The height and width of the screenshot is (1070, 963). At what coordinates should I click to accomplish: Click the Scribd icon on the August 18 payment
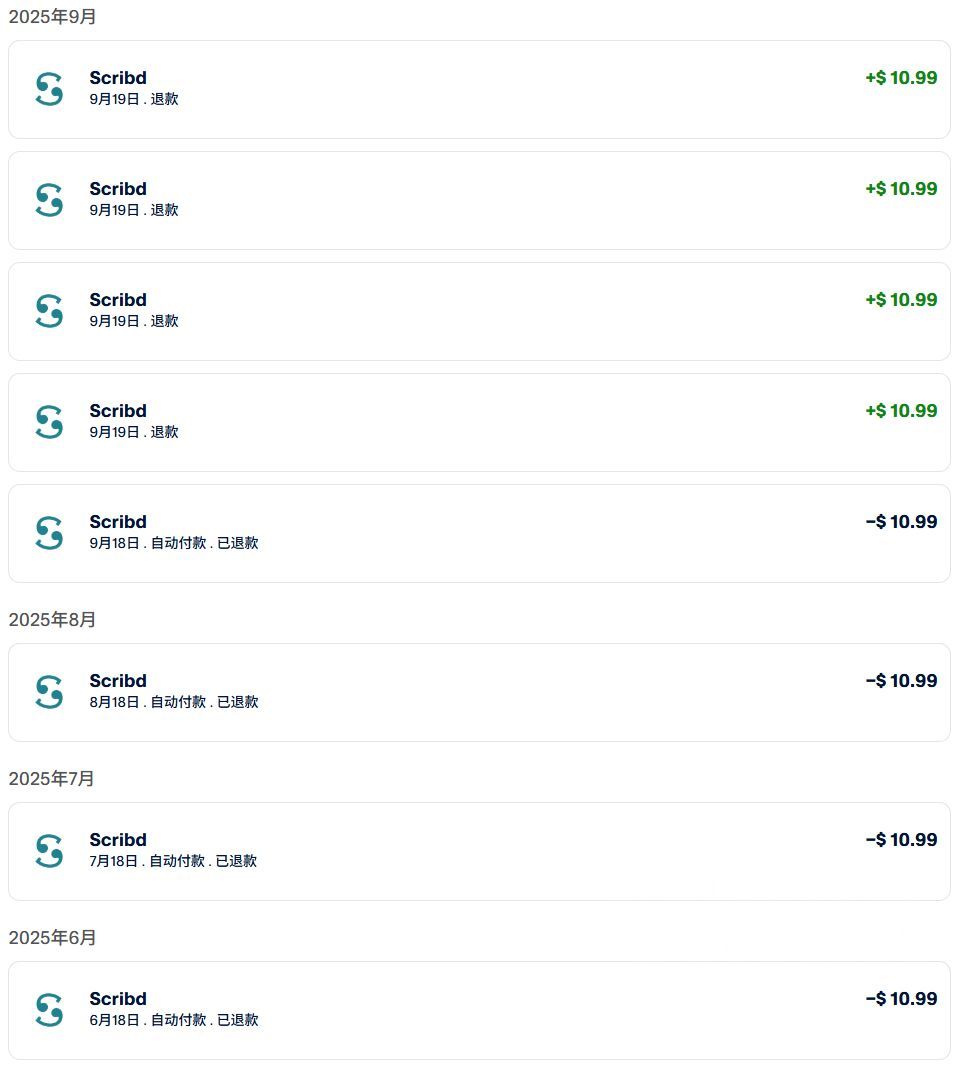(47, 692)
